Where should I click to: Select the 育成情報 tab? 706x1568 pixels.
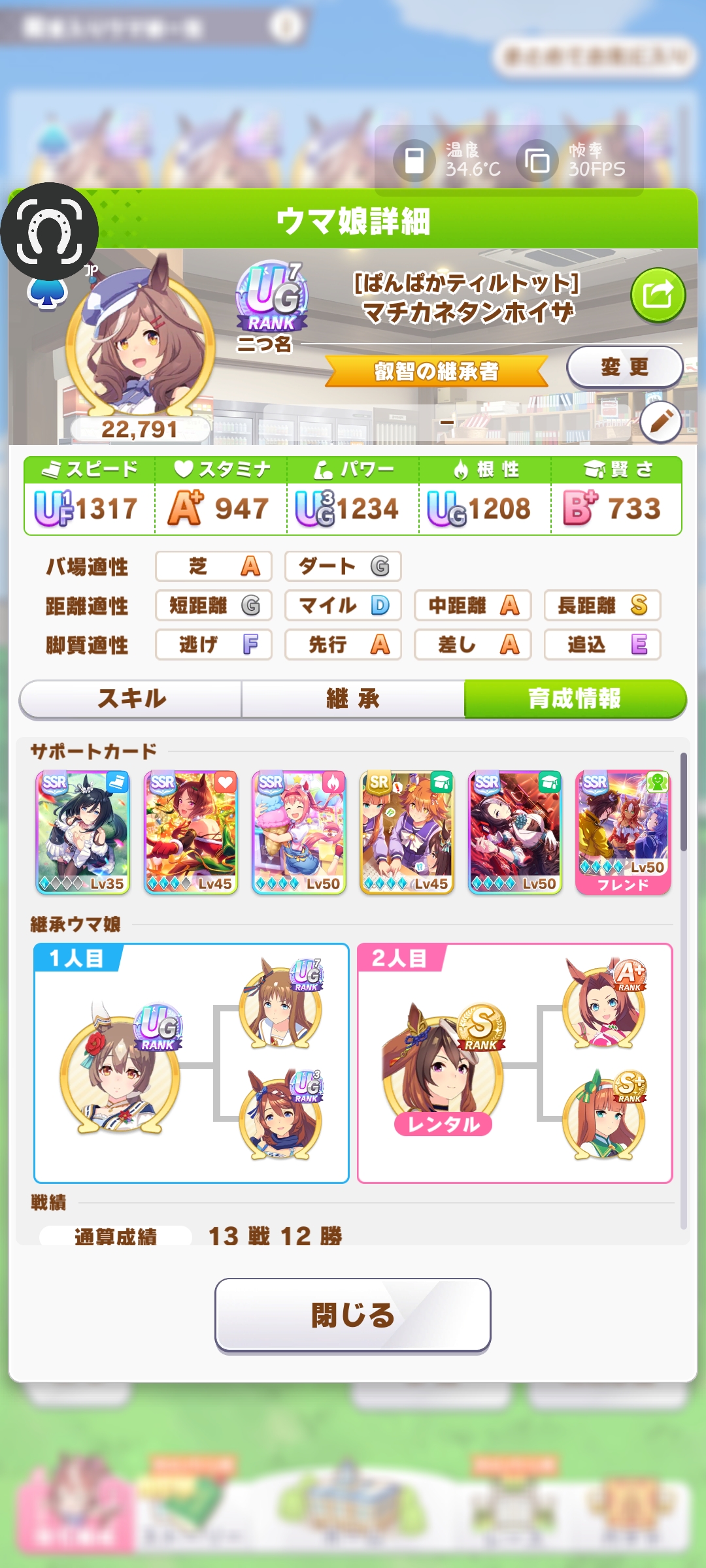click(575, 699)
